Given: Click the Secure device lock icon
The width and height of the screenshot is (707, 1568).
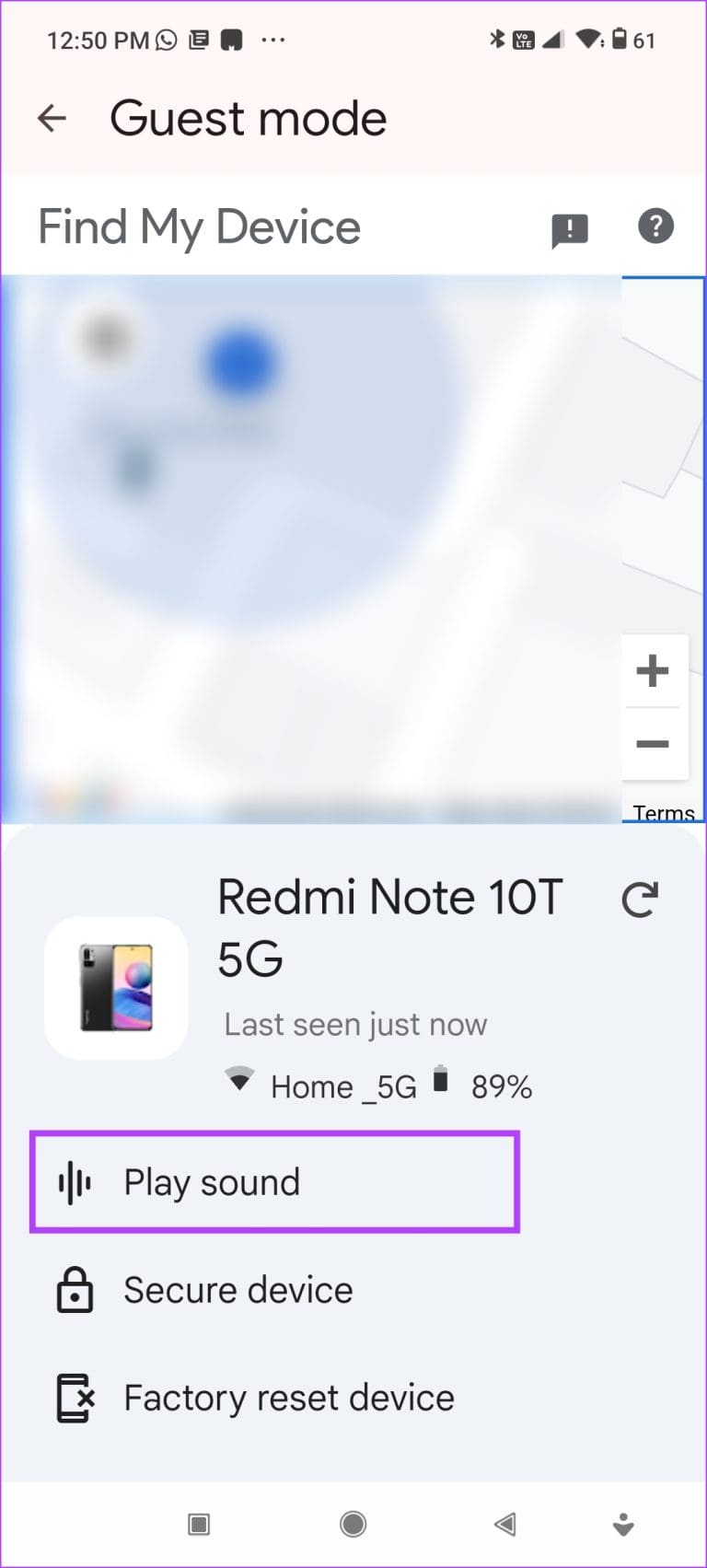Looking at the screenshot, I should tap(76, 1290).
